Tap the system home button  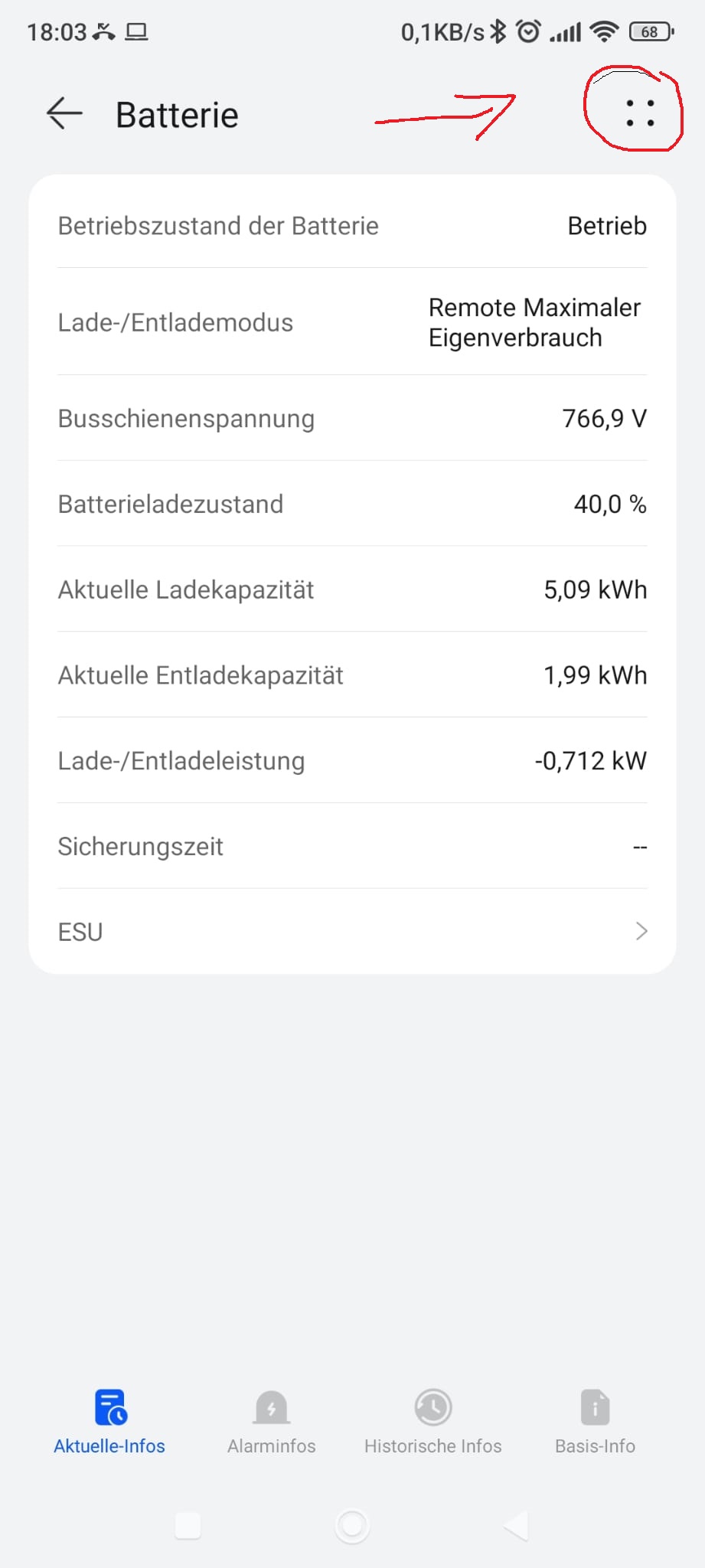[x=352, y=1525]
